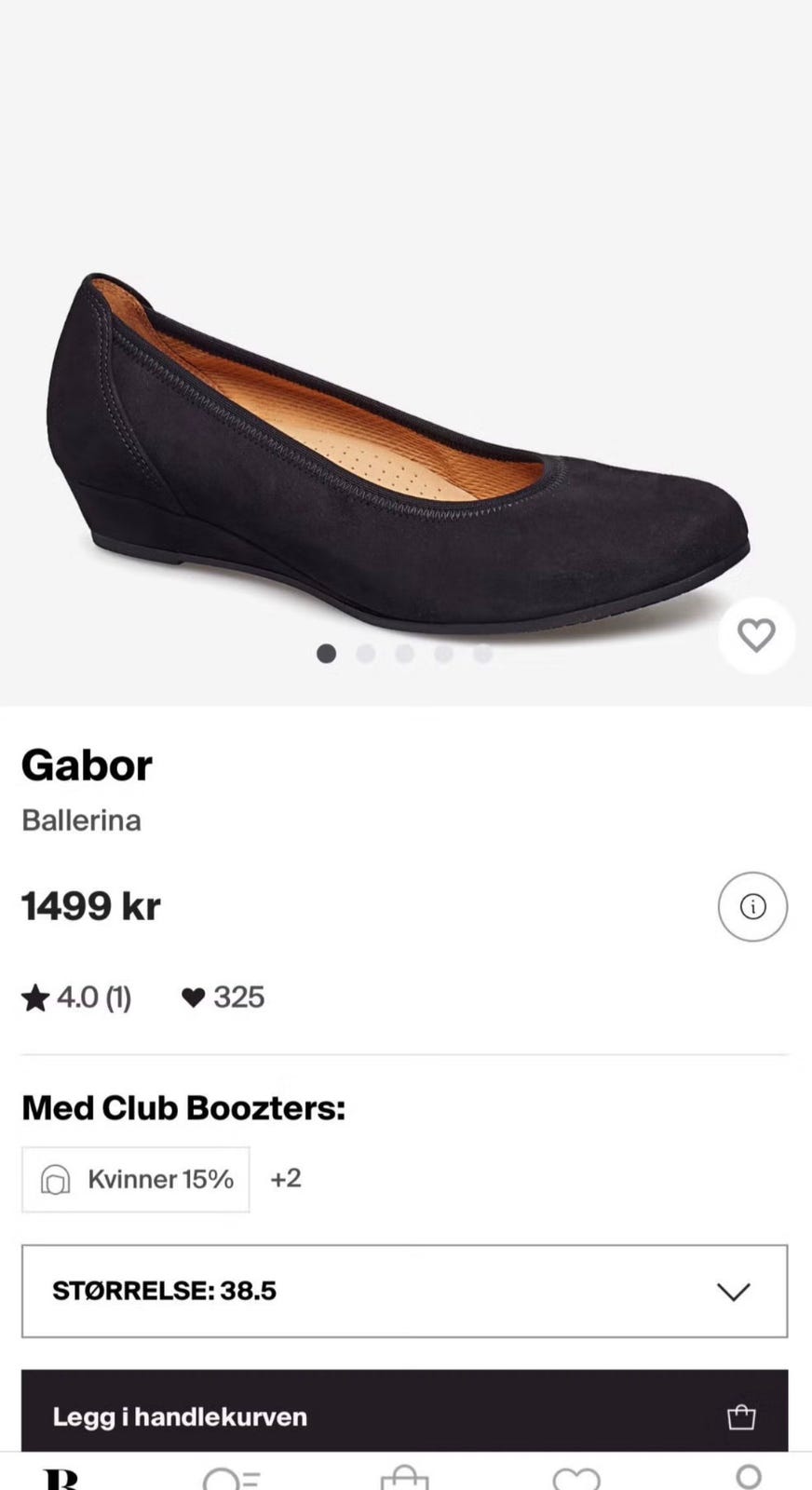The height and width of the screenshot is (1490, 812).
Task: Expand the STØRRELSE 38.5 size selector
Action: point(404,1291)
